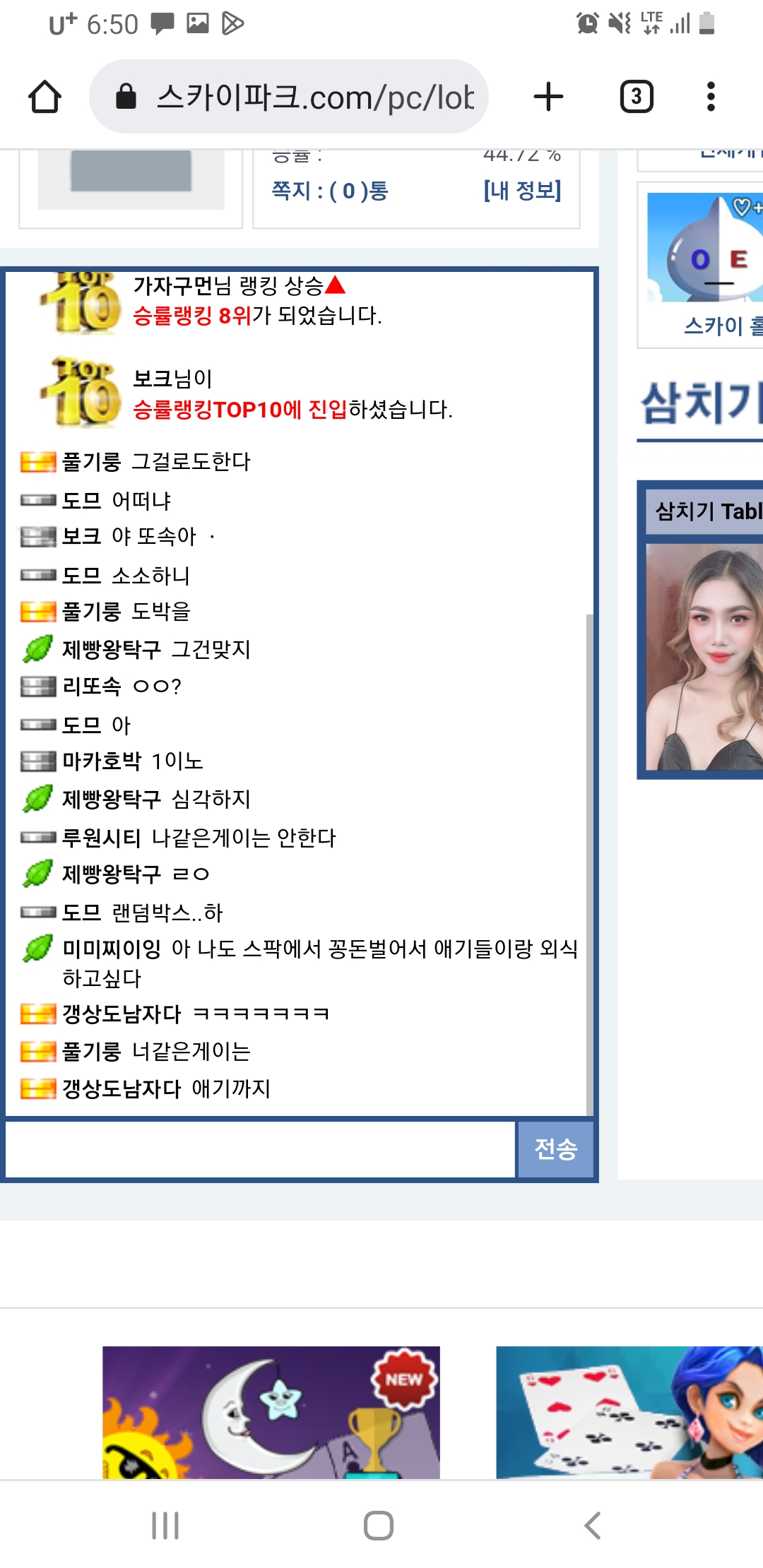Open the NEW moon and sun game banner
Viewport: 763px width, 1568px height.
tap(271, 1412)
